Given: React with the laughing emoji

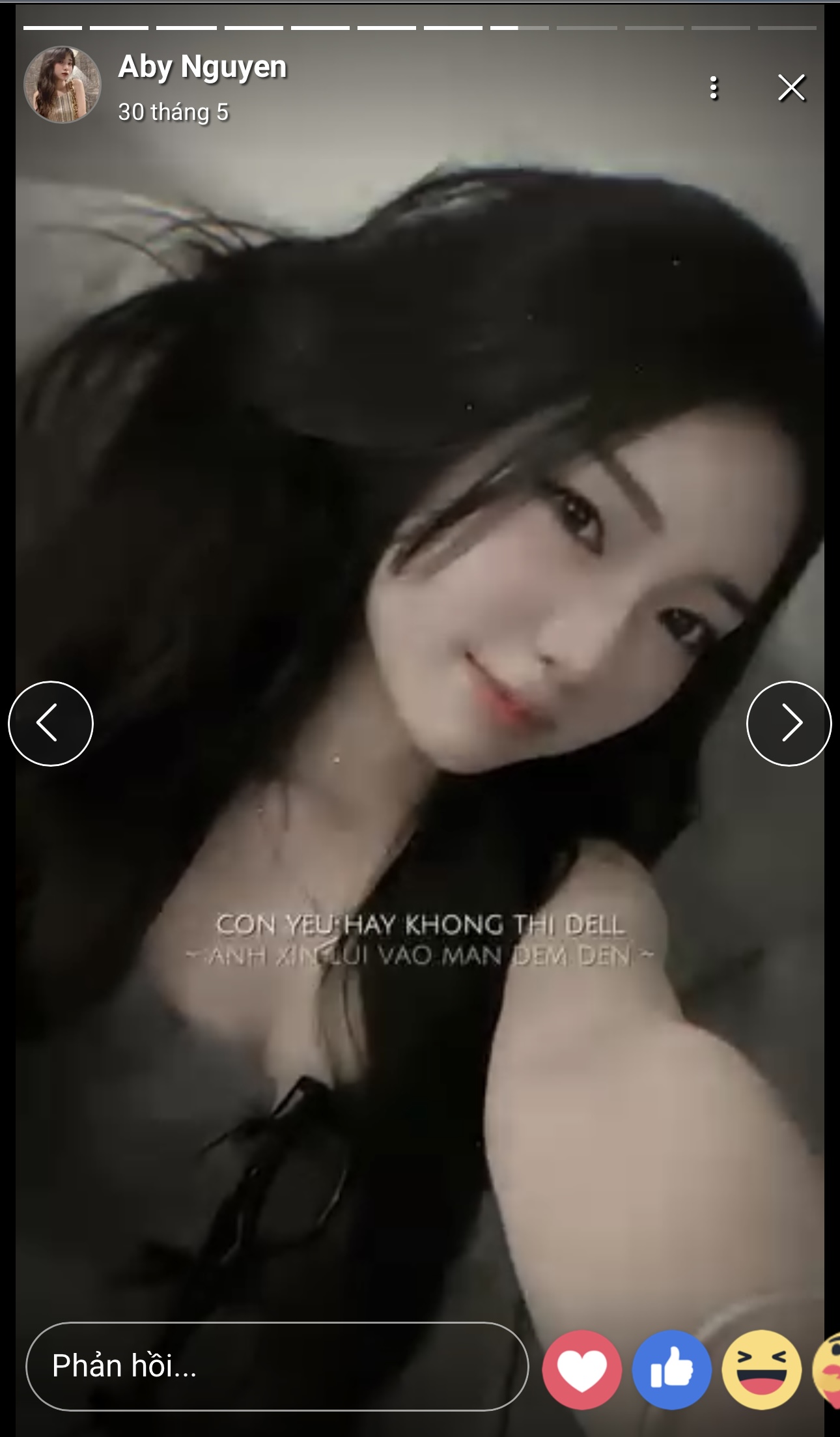Looking at the screenshot, I should point(761,1369).
